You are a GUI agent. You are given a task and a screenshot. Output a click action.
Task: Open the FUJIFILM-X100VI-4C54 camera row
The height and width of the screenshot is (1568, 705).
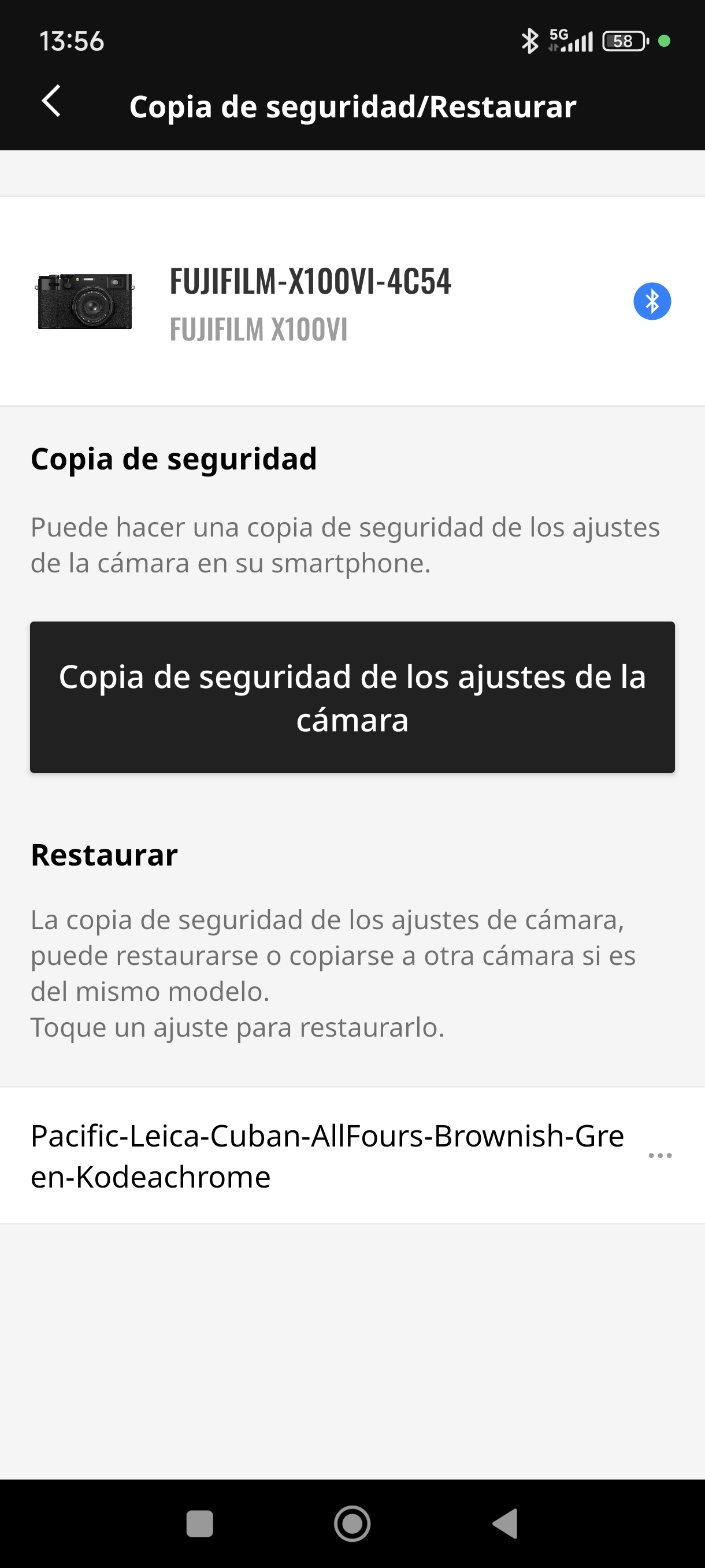pyautogui.click(x=310, y=302)
